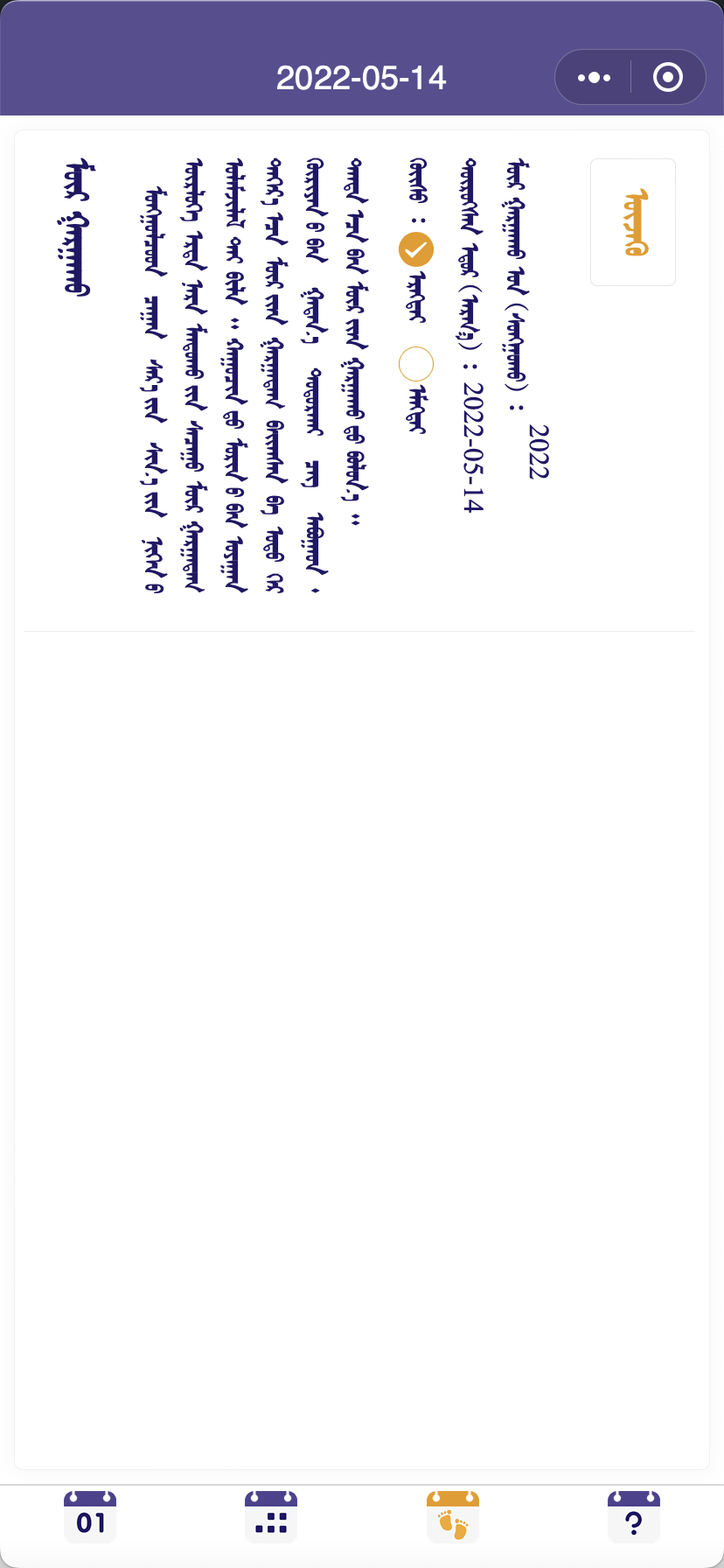
Task: Switch to the footprints calendar tab
Action: tap(453, 1517)
